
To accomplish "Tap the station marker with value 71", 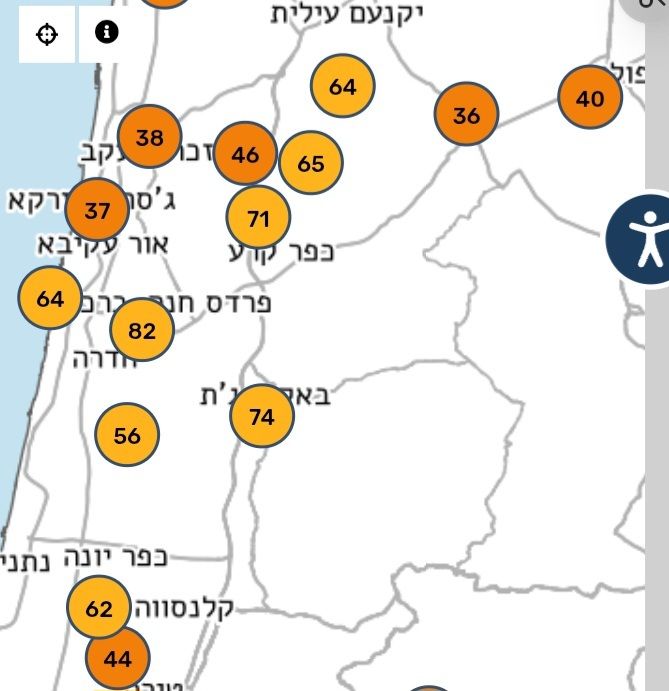I will click(x=258, y=217).
